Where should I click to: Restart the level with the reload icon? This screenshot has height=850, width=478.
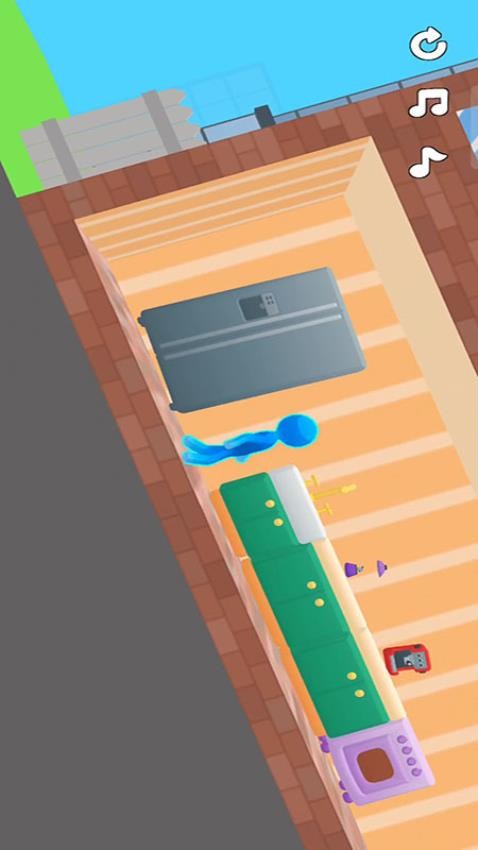point(428,44)
